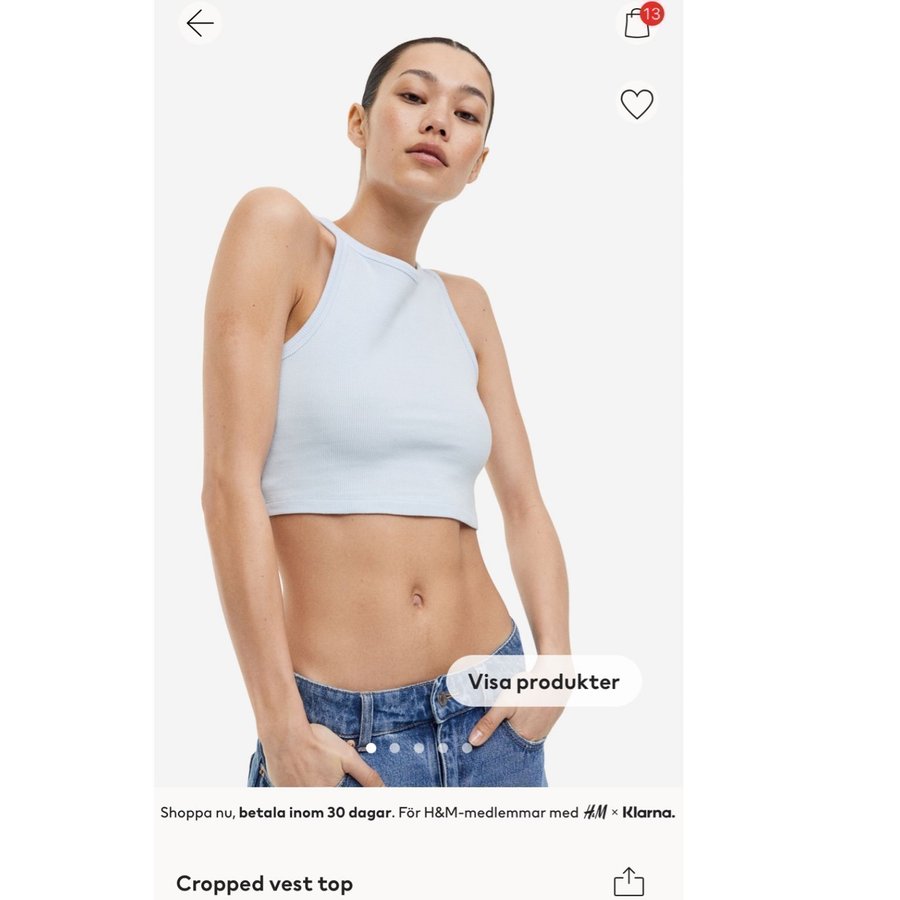Open the shopping bag with 13 items

coord(638,23)
